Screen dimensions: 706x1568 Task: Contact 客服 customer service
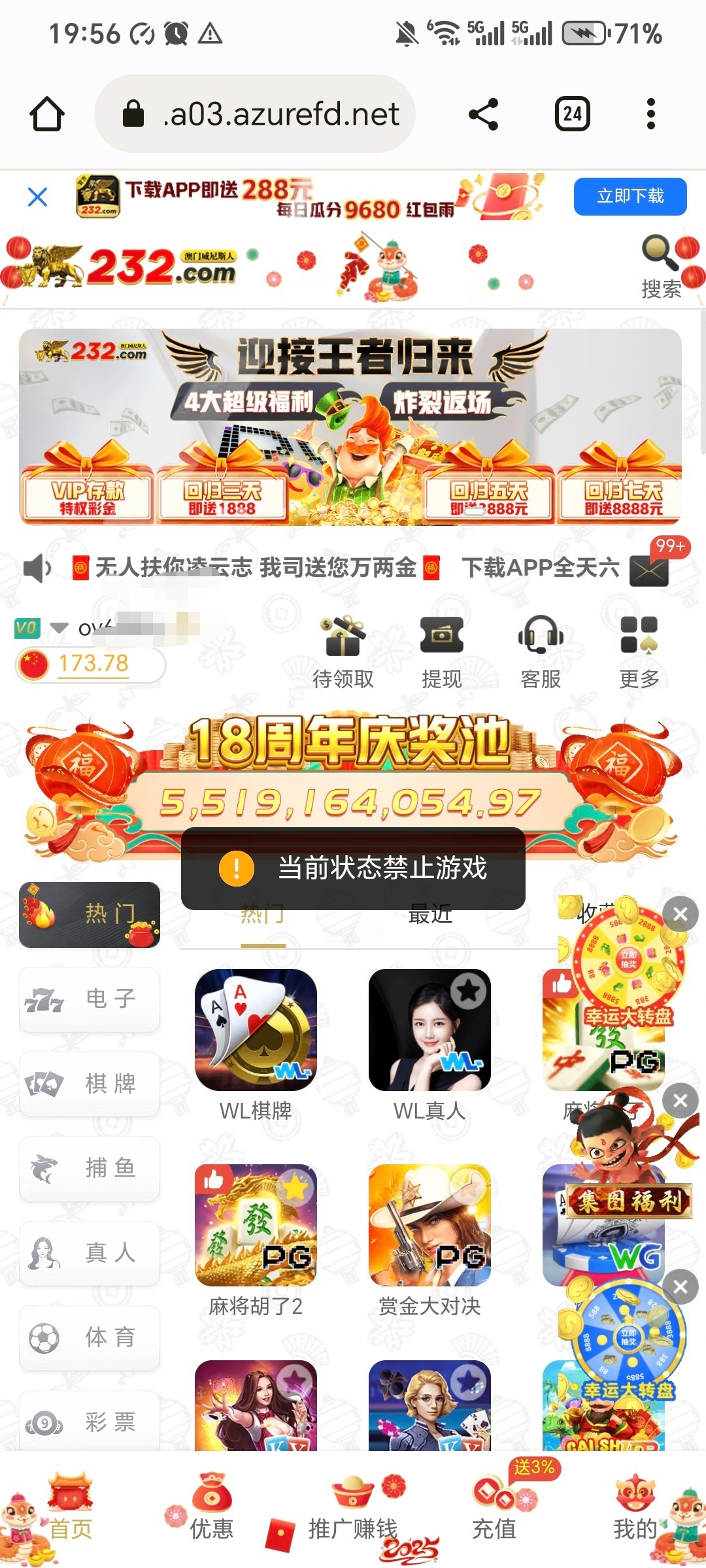tap(541, 651)
